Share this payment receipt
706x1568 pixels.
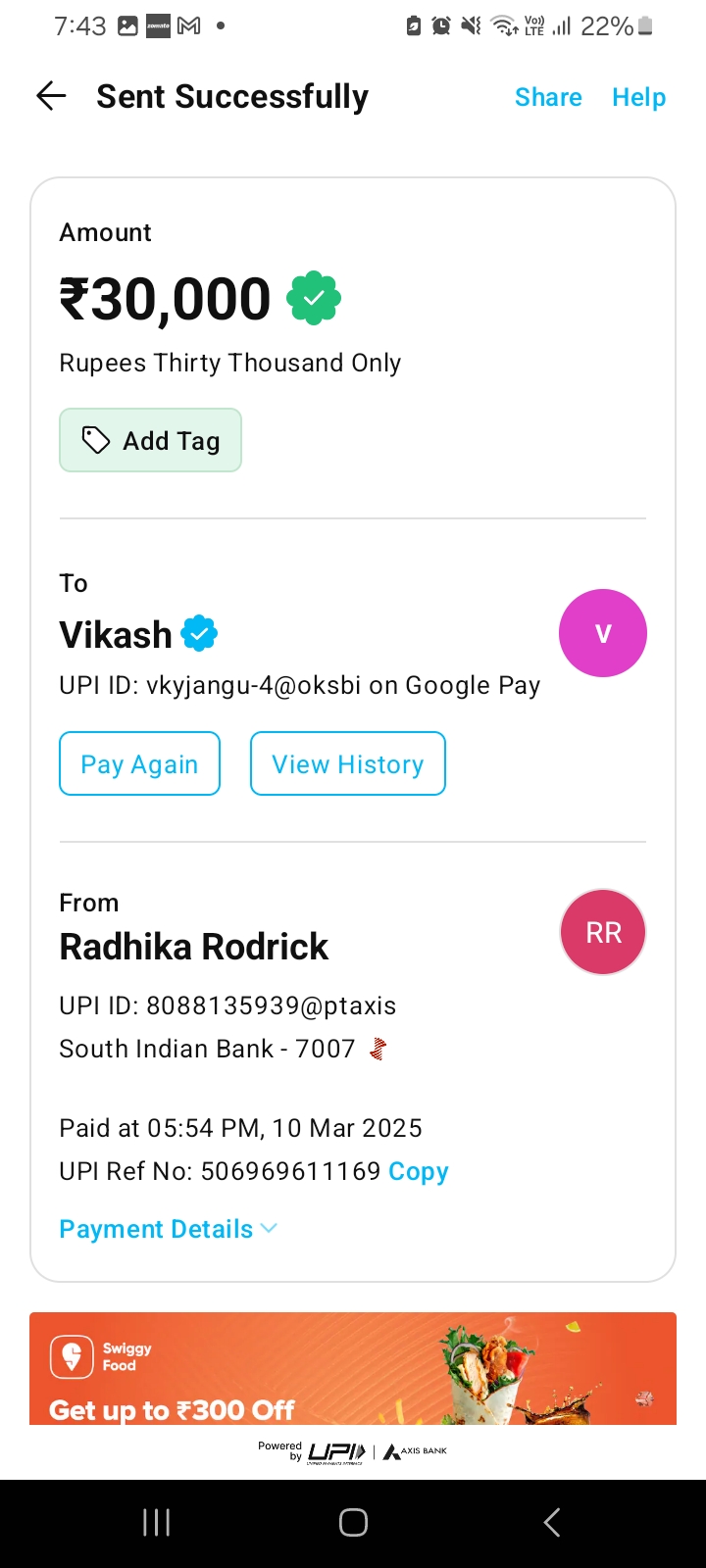pos(548,97)
